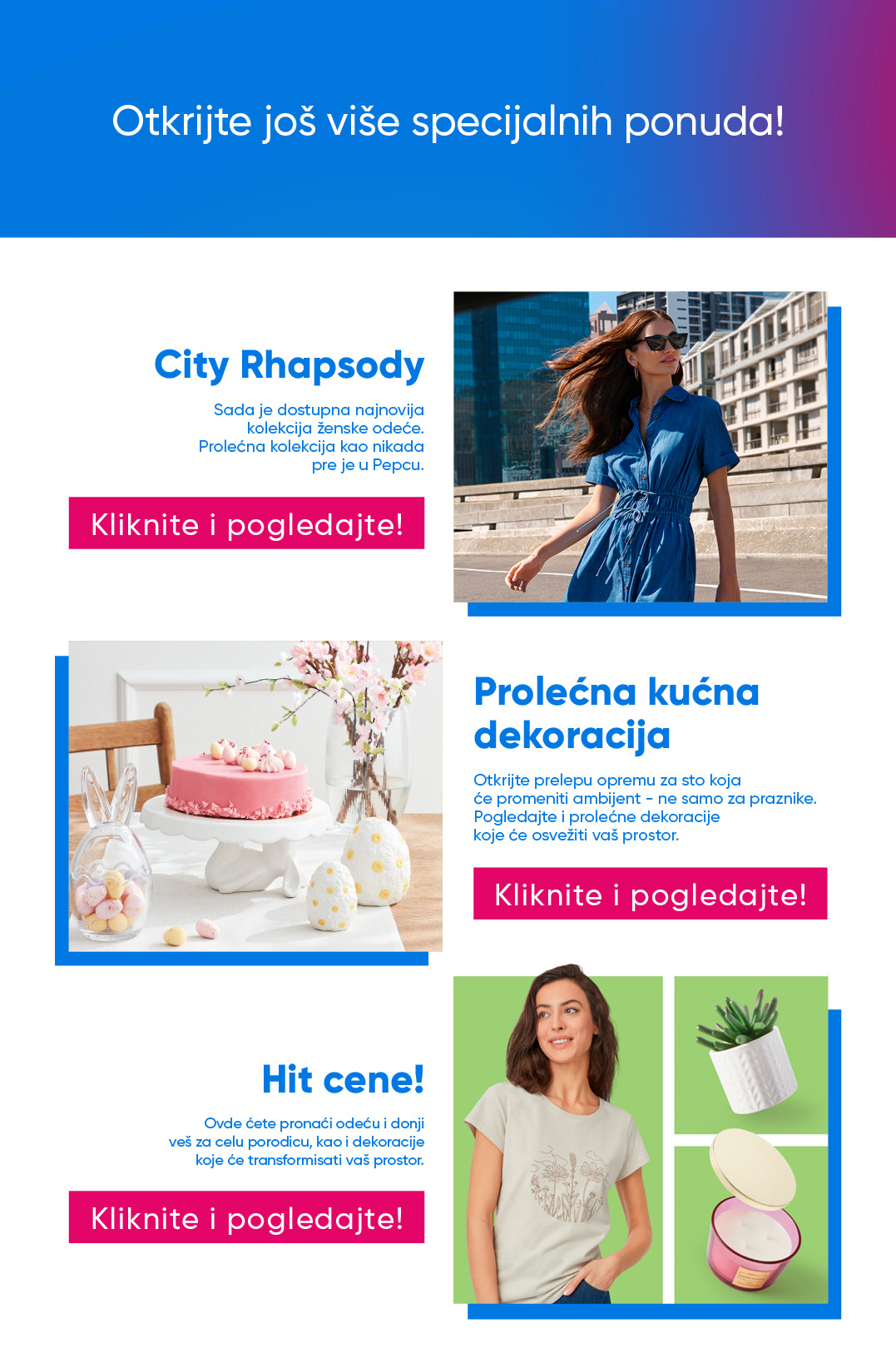Tap Kliknite i pogledajte under Prolećna kućna dekoracija
The width and height of the screenshot is (896, 1368).
(x=650, y=894)
